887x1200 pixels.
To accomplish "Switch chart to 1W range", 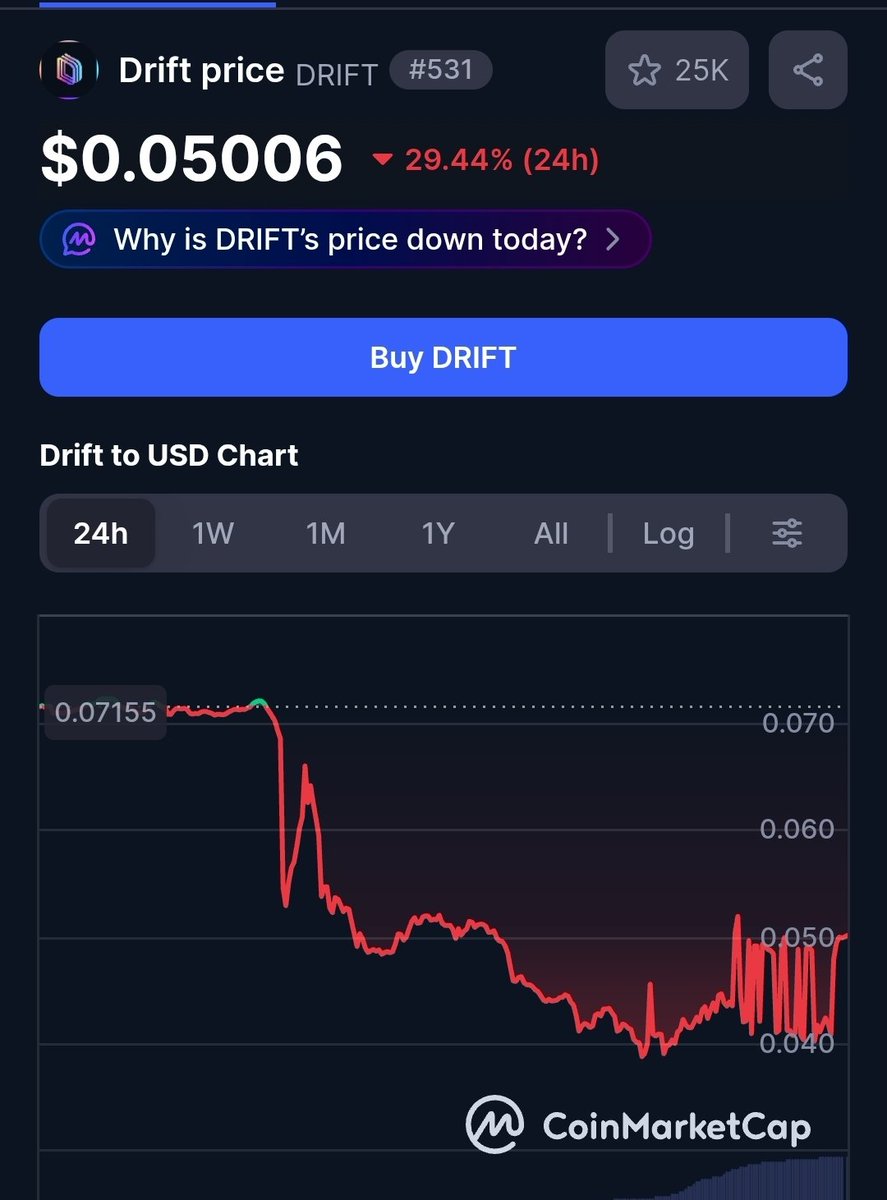I will 212,533.
